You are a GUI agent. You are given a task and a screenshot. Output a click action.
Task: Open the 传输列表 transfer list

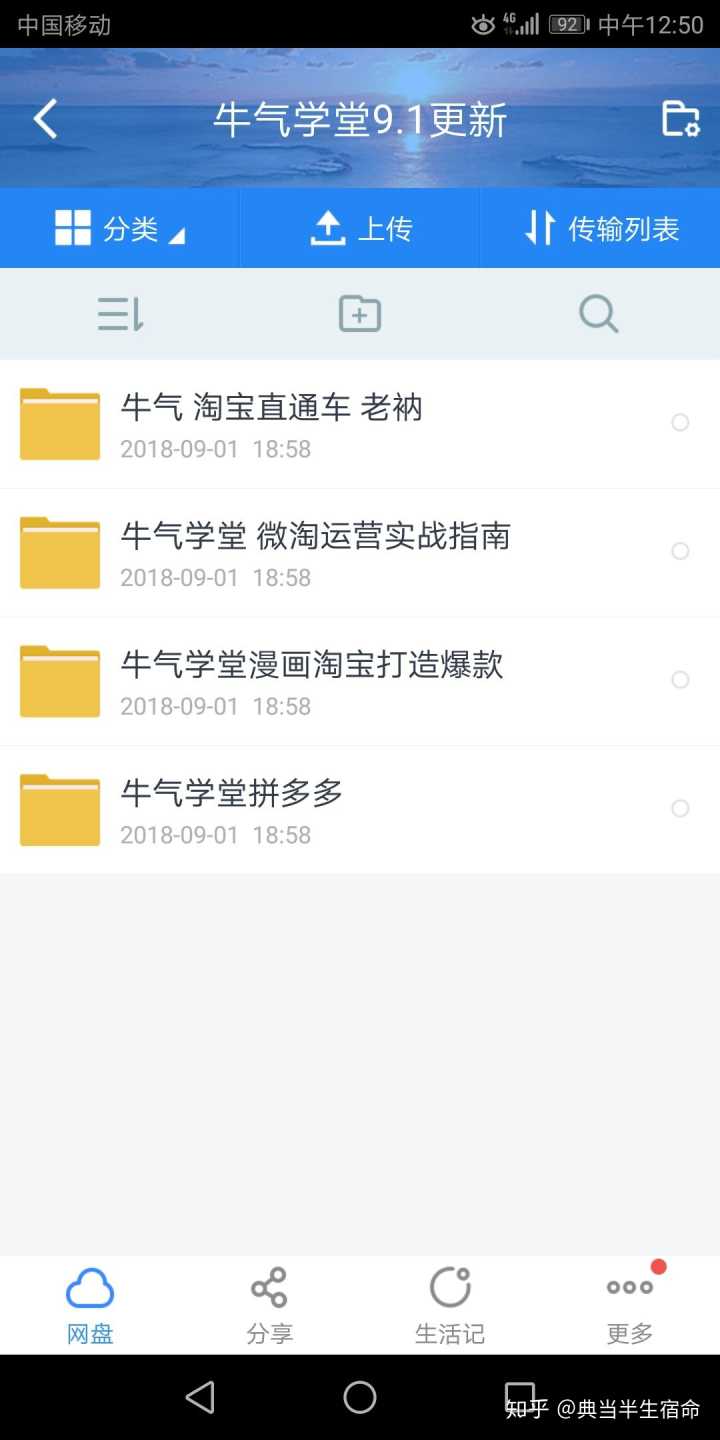601,229
